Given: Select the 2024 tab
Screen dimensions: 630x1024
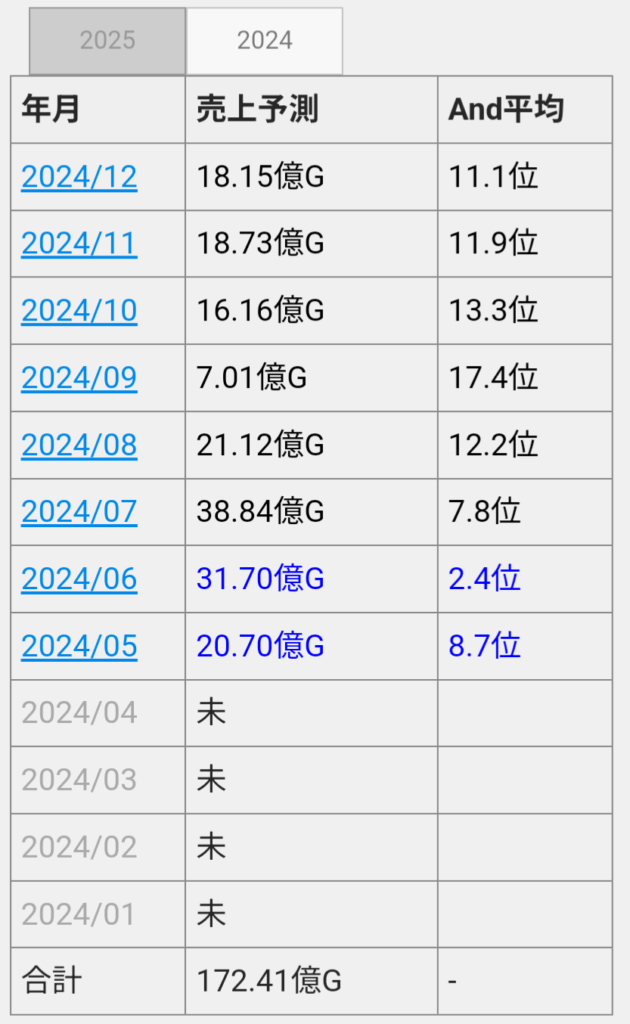Looking at the screenshot, I should pyautogui.click(x=264, y=40).
